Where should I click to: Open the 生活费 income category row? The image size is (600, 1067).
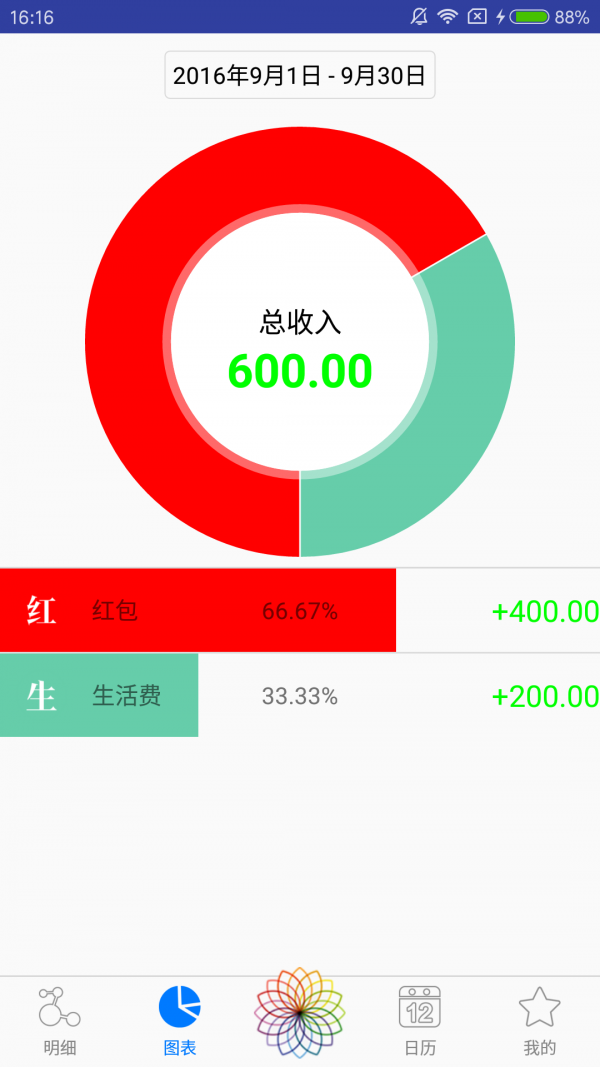coord(300,695)
